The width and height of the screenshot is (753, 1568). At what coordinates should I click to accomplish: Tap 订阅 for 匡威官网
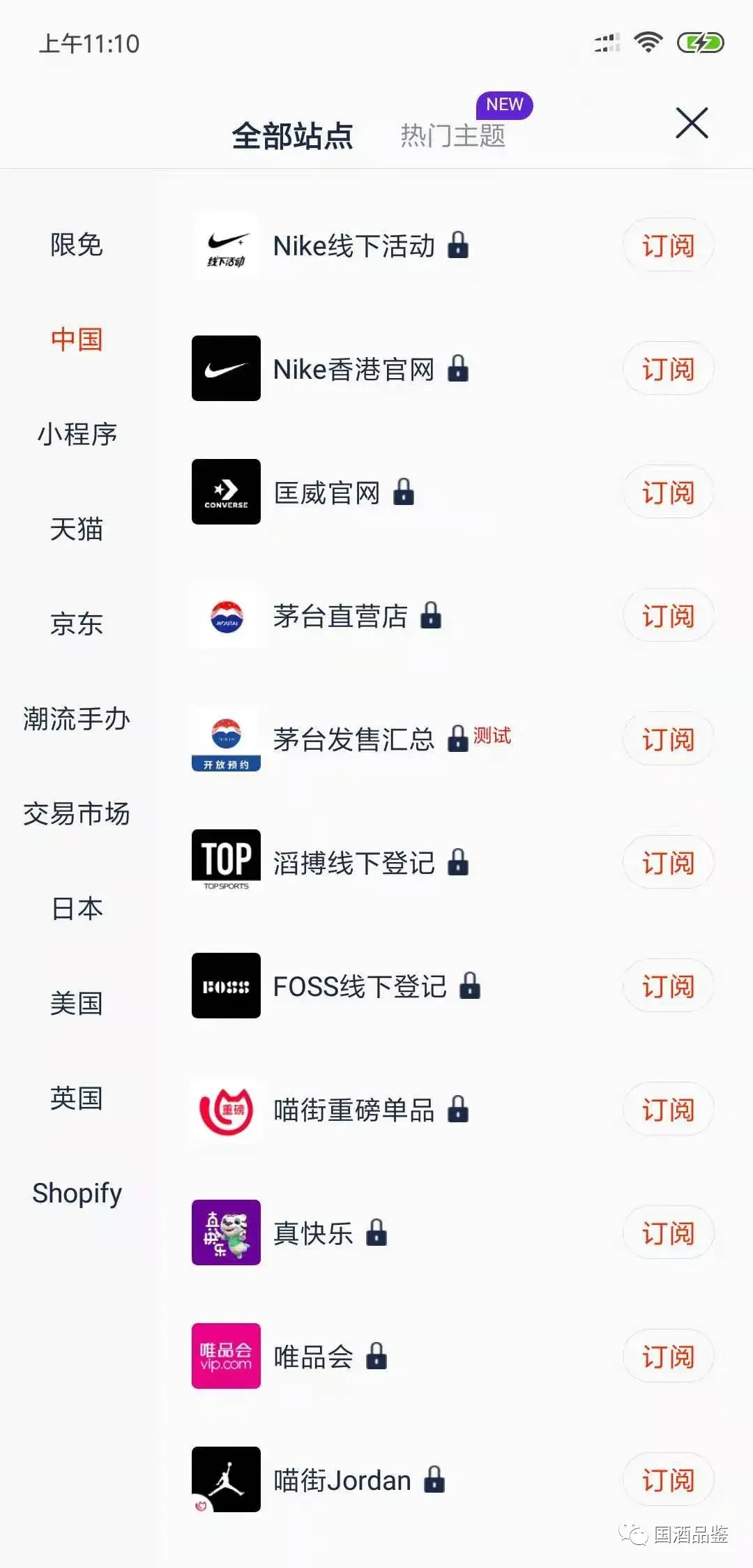click(x=668, y=492)
